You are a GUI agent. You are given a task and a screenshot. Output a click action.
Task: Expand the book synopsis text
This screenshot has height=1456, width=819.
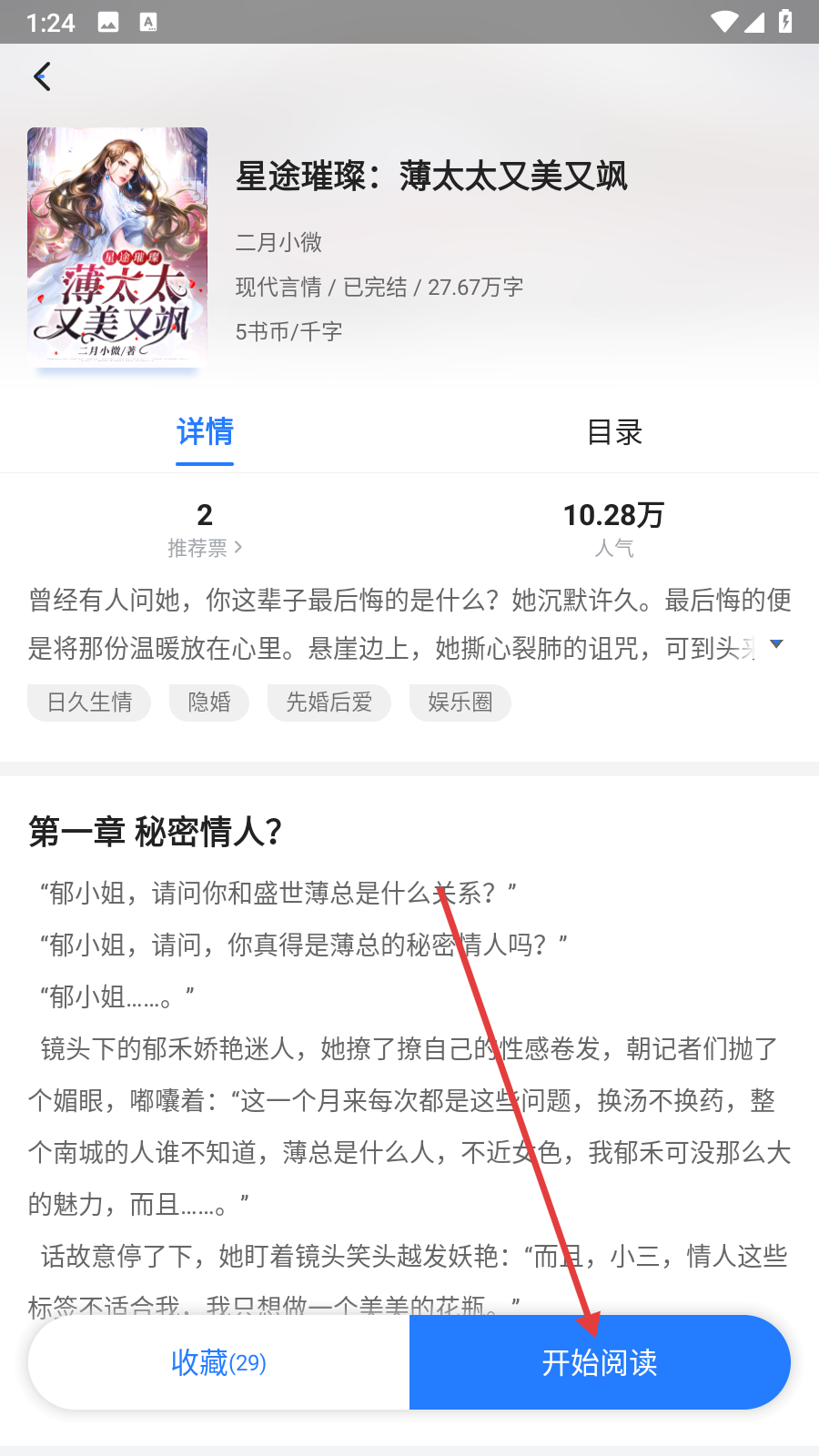[x=776, y=644]
